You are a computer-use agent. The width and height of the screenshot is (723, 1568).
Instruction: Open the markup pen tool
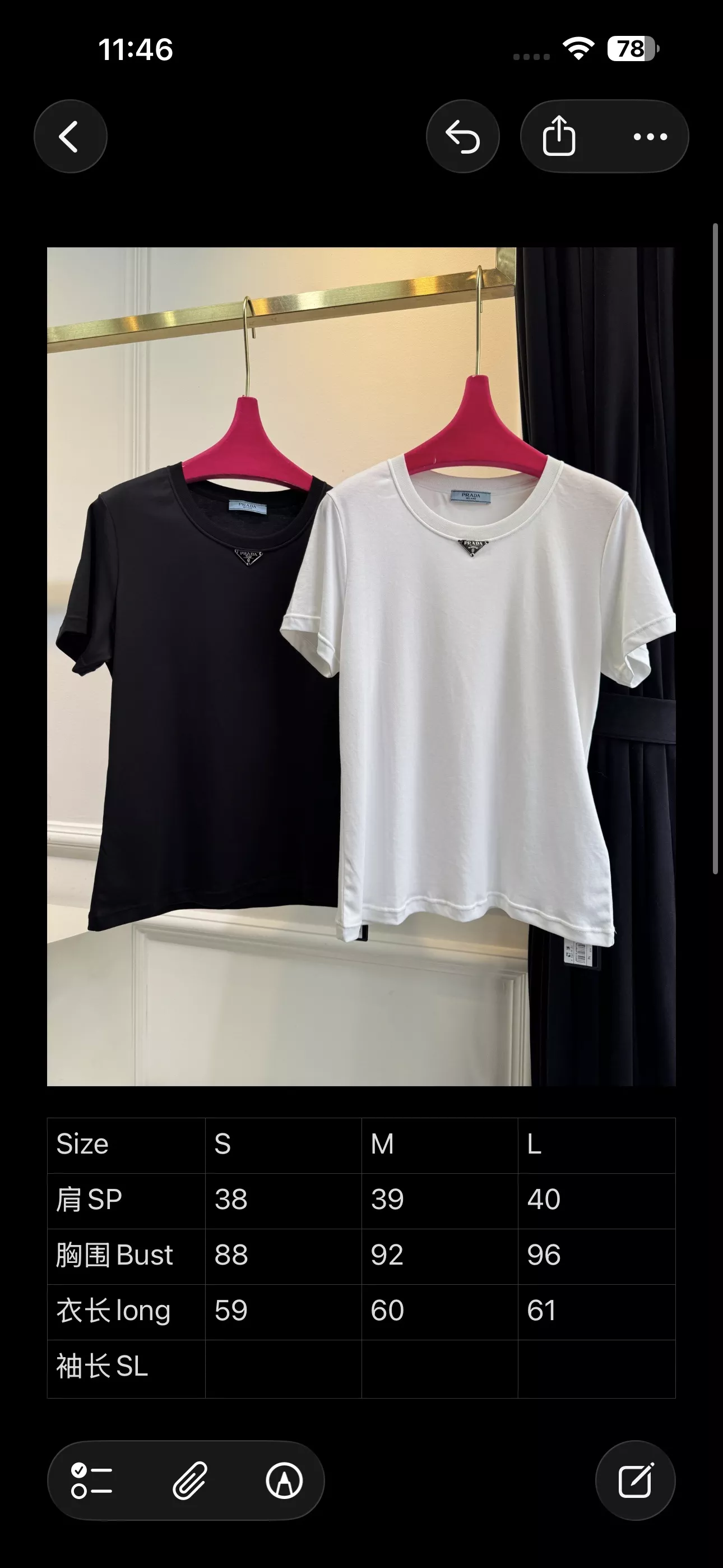click(284, 1481)
